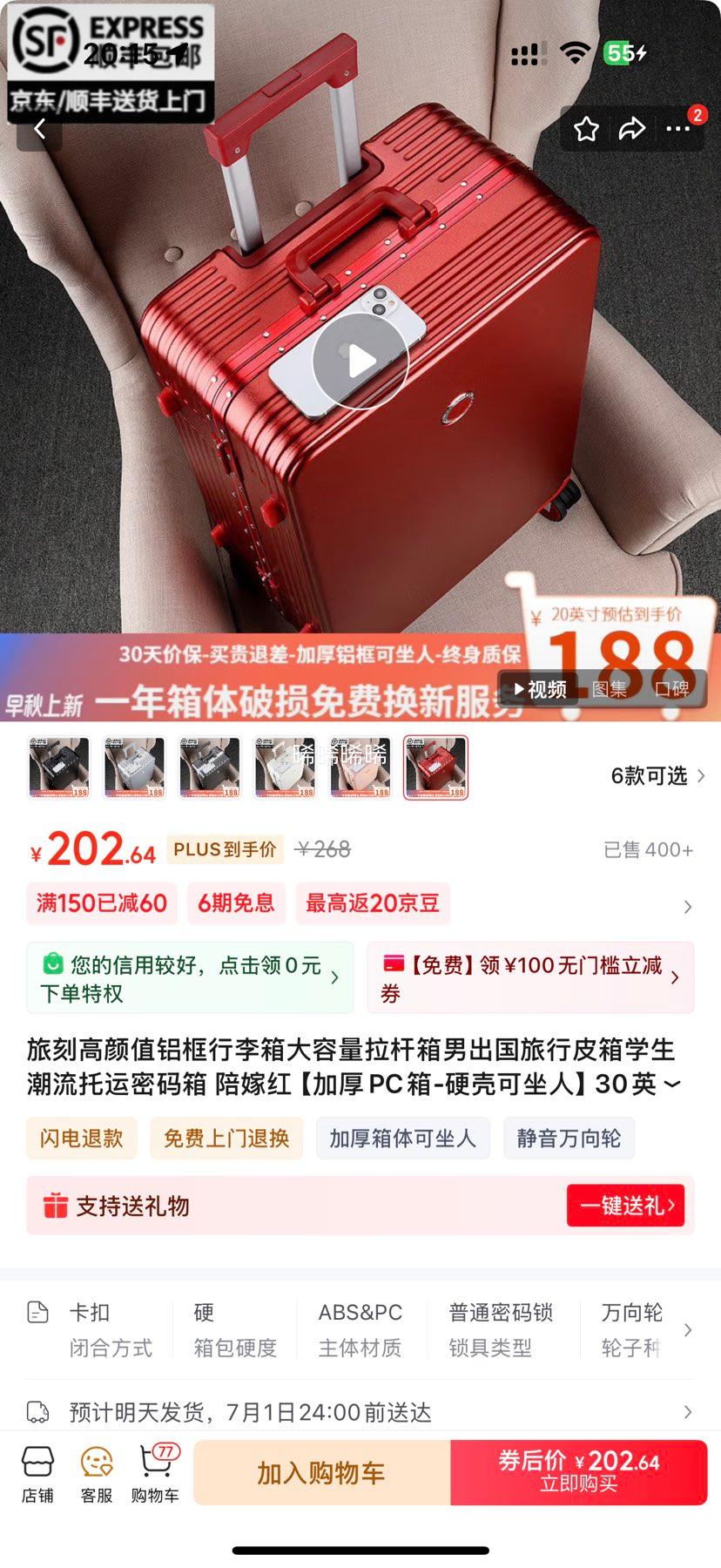This screenshot has height=1568, width=721.
Task: Go back with the arrow icon
Action: coord(40,130)
